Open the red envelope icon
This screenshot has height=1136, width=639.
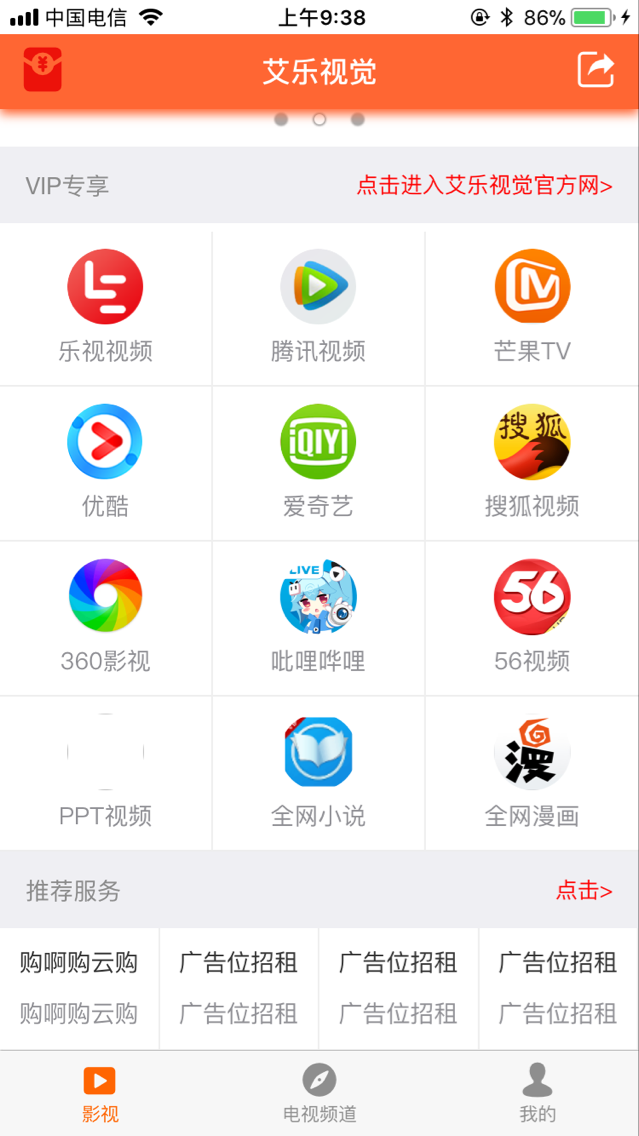(43, 71)
